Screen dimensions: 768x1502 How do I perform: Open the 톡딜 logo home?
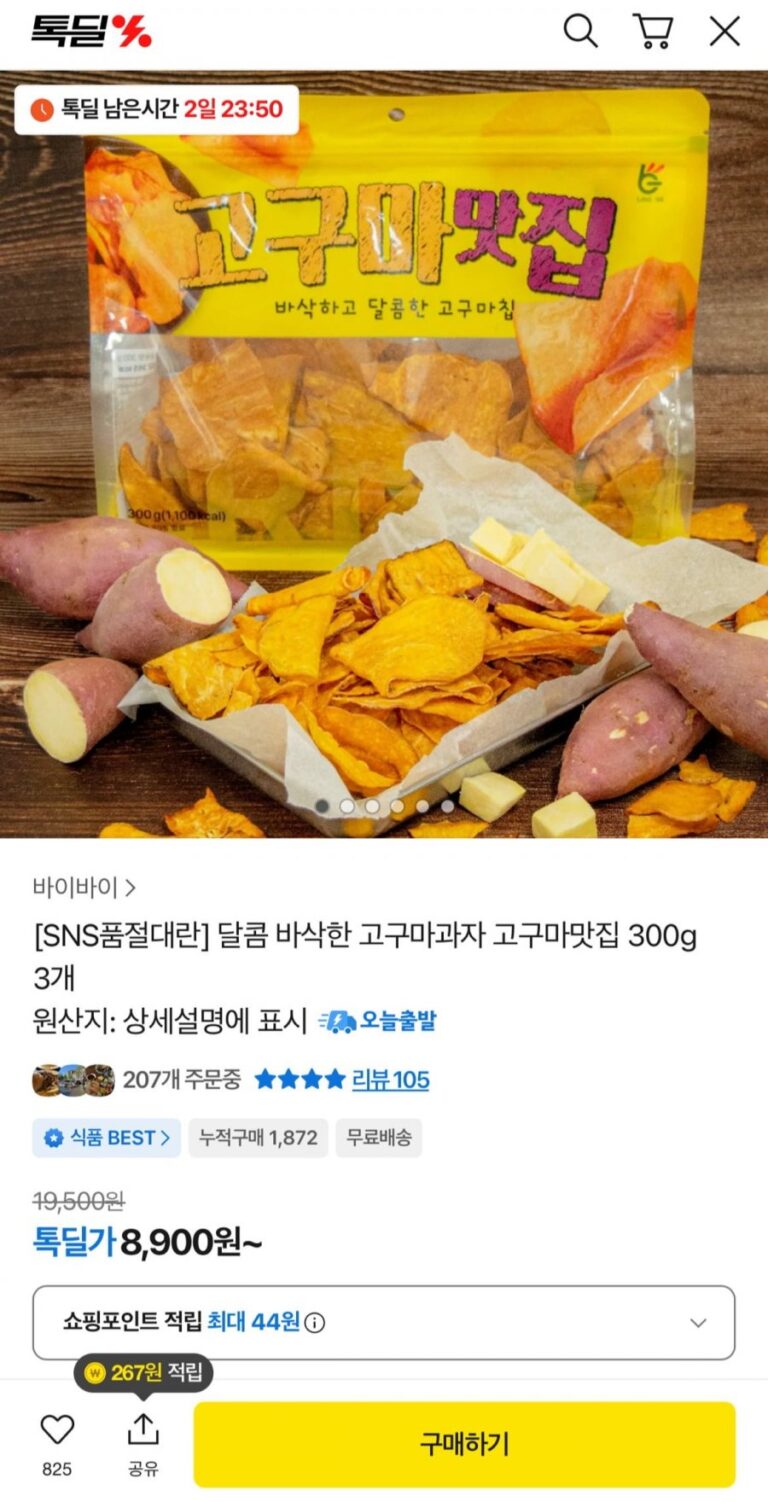[x=91, y=31]
